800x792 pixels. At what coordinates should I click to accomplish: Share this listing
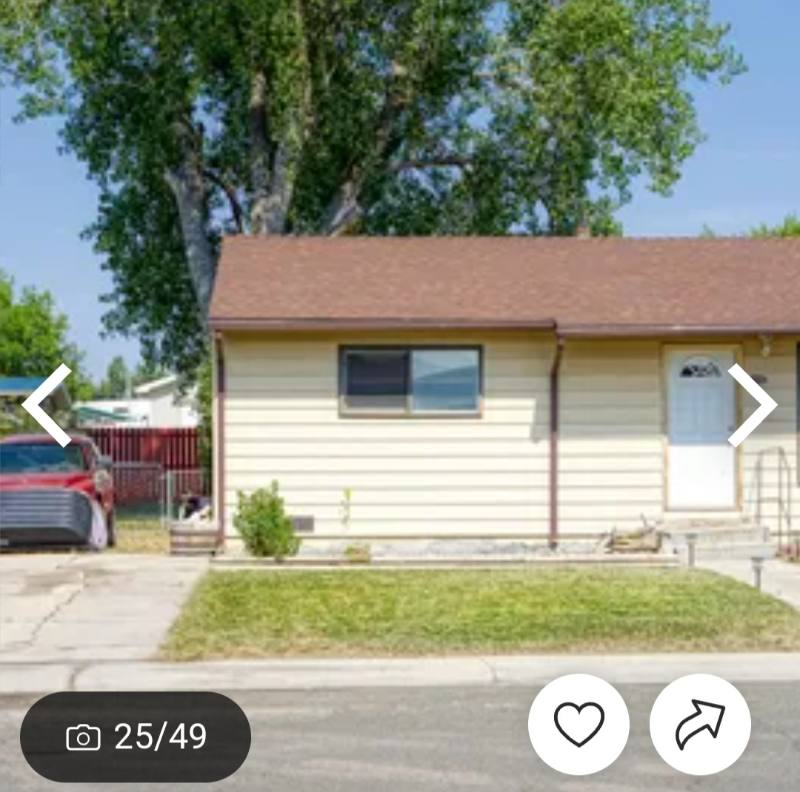pos(700,724)
